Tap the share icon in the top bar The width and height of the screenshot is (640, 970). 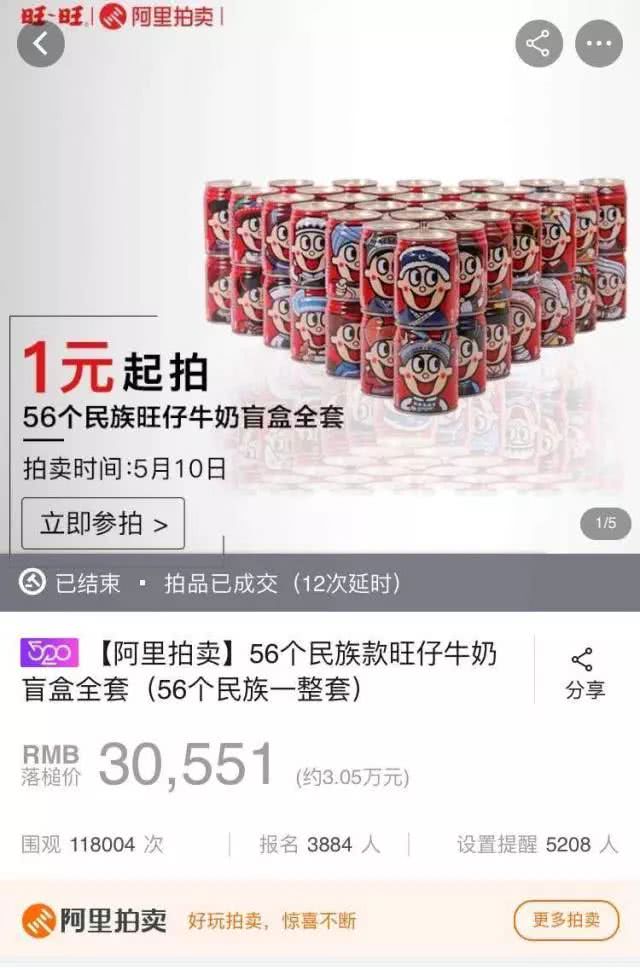(539, 45)
